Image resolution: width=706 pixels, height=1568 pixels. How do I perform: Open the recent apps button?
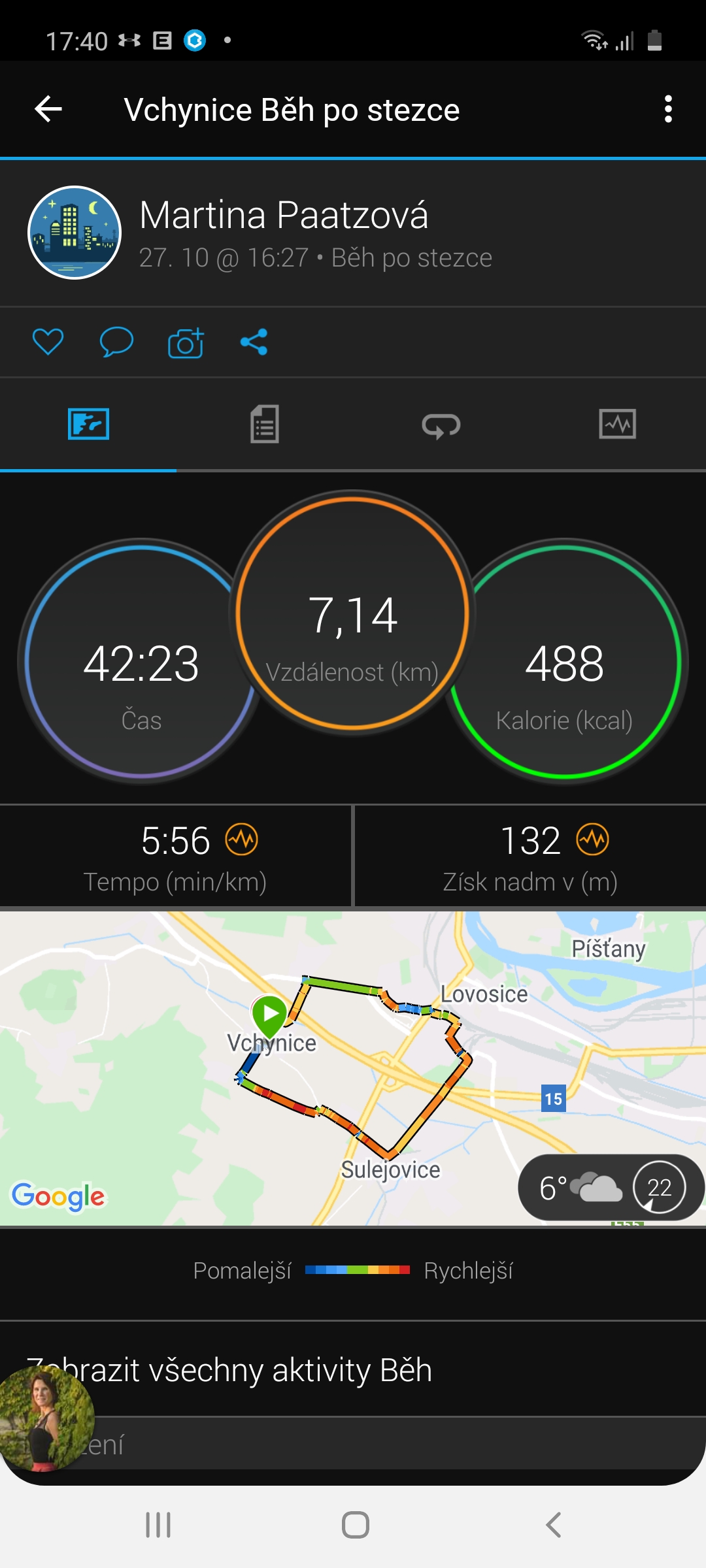pyautogui.click(x=158, y=1525)
